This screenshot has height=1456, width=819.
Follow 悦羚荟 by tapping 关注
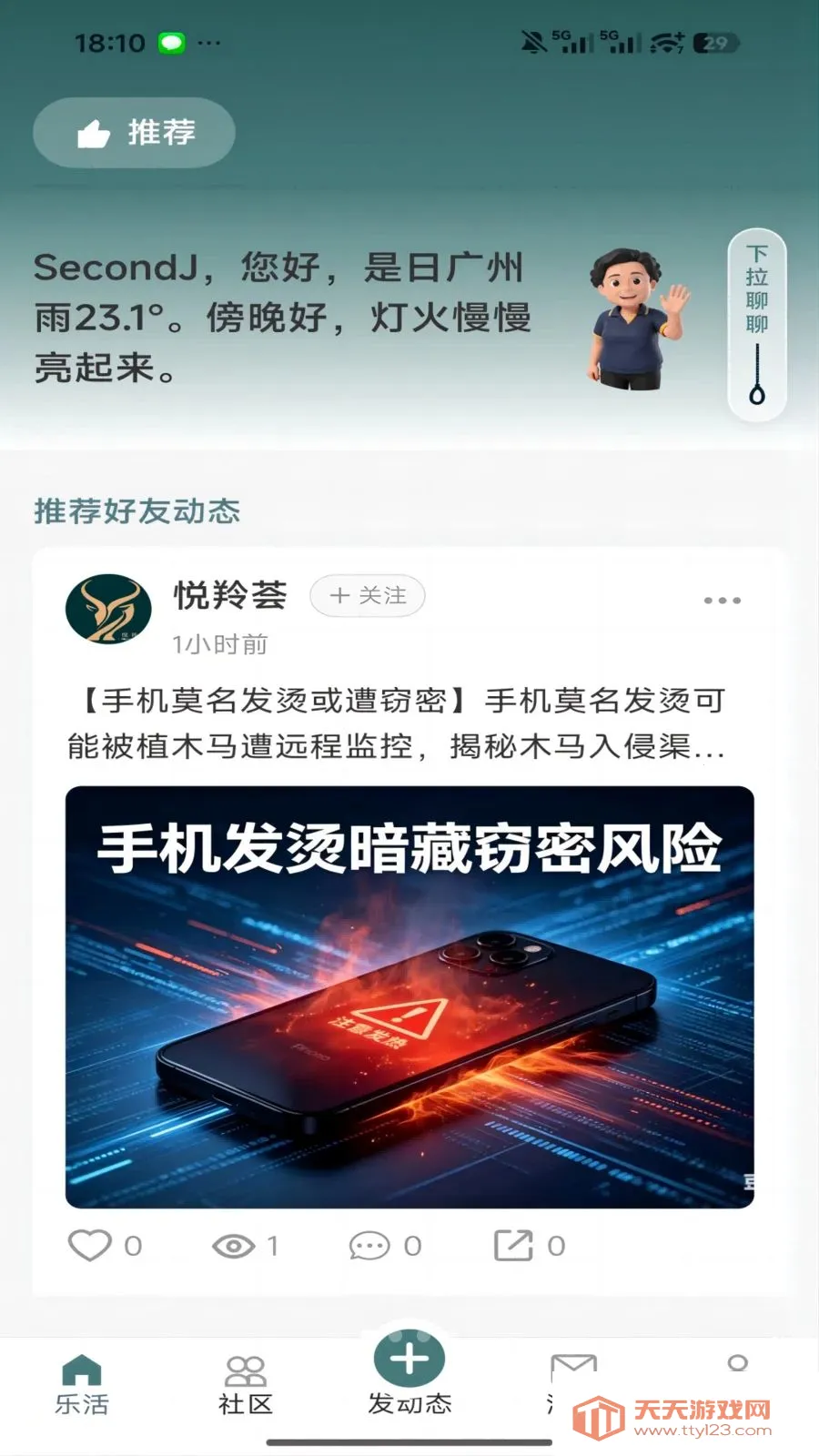367,596
